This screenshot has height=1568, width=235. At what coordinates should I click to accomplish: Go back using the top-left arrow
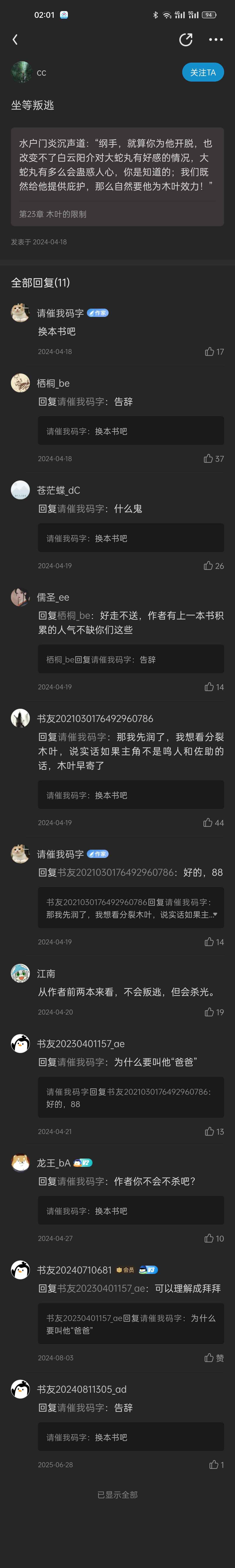pos(15,40)
